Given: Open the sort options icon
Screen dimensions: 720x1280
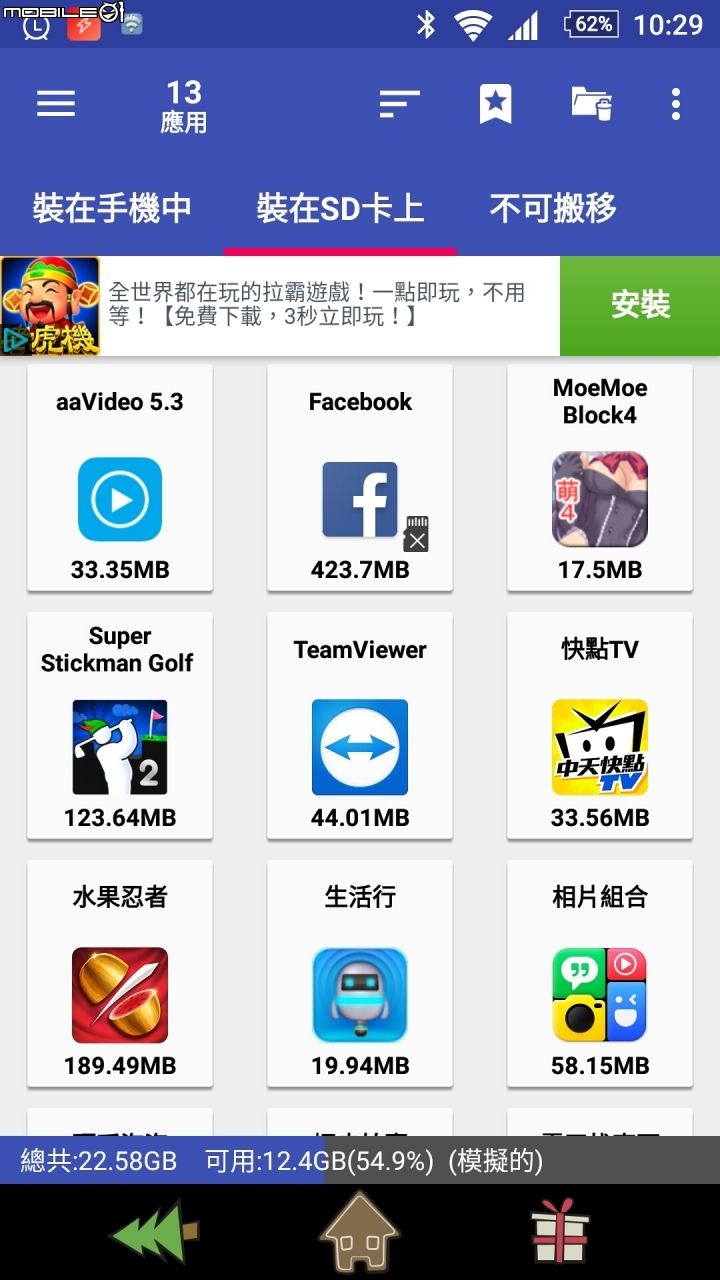Looking at the screenshot, I should [399, 104].
